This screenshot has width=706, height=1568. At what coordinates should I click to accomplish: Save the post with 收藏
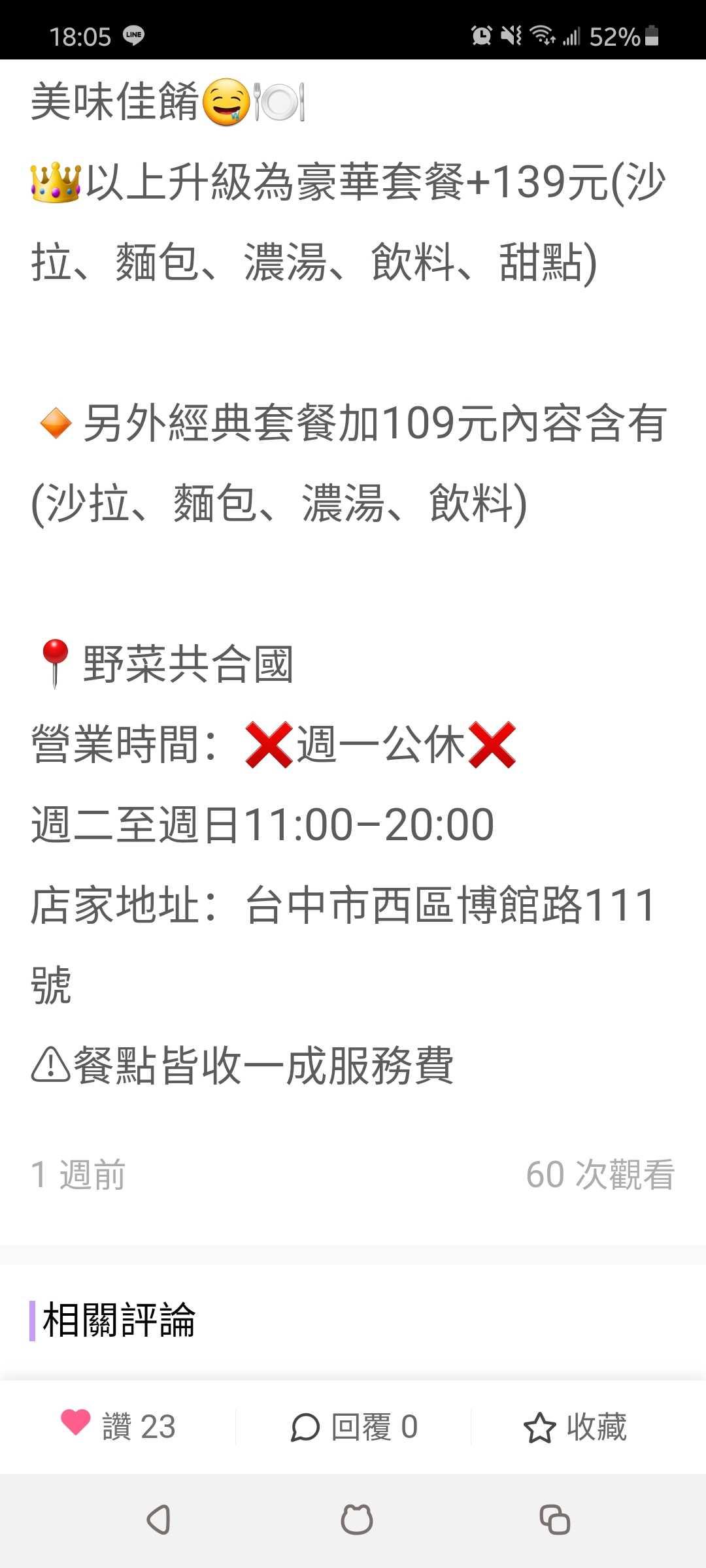pyautogui.click(x=575, y=1427)
